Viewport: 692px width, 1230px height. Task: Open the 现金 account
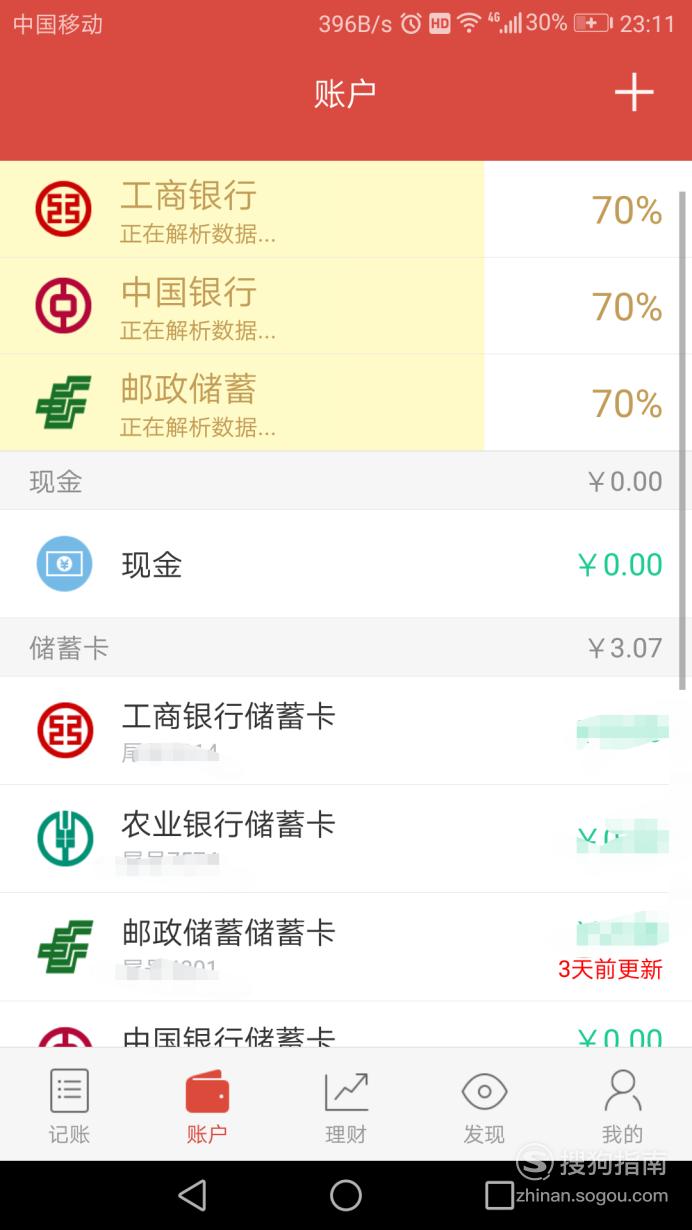point(346,564)
